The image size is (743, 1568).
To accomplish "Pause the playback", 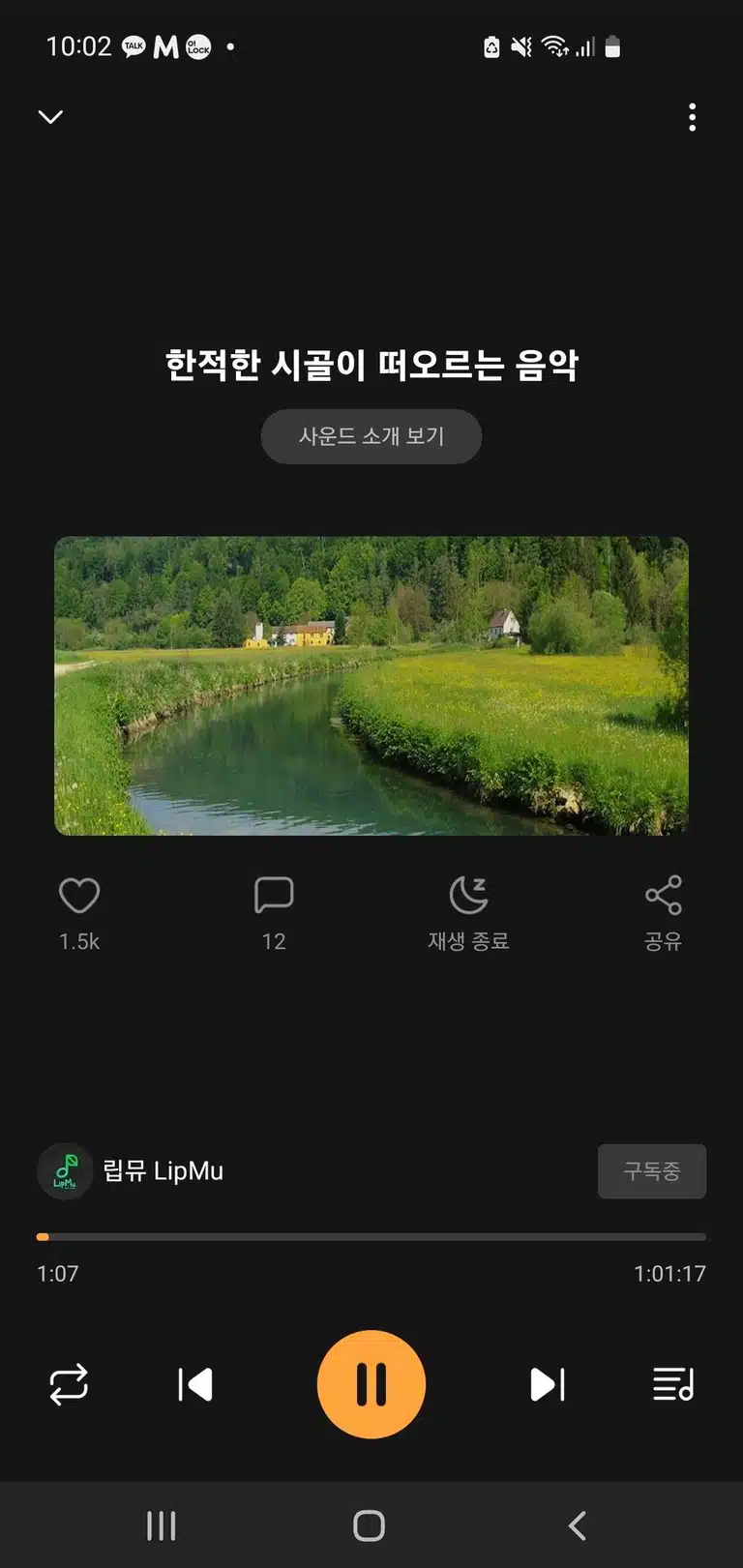I will click(371, 1384).
